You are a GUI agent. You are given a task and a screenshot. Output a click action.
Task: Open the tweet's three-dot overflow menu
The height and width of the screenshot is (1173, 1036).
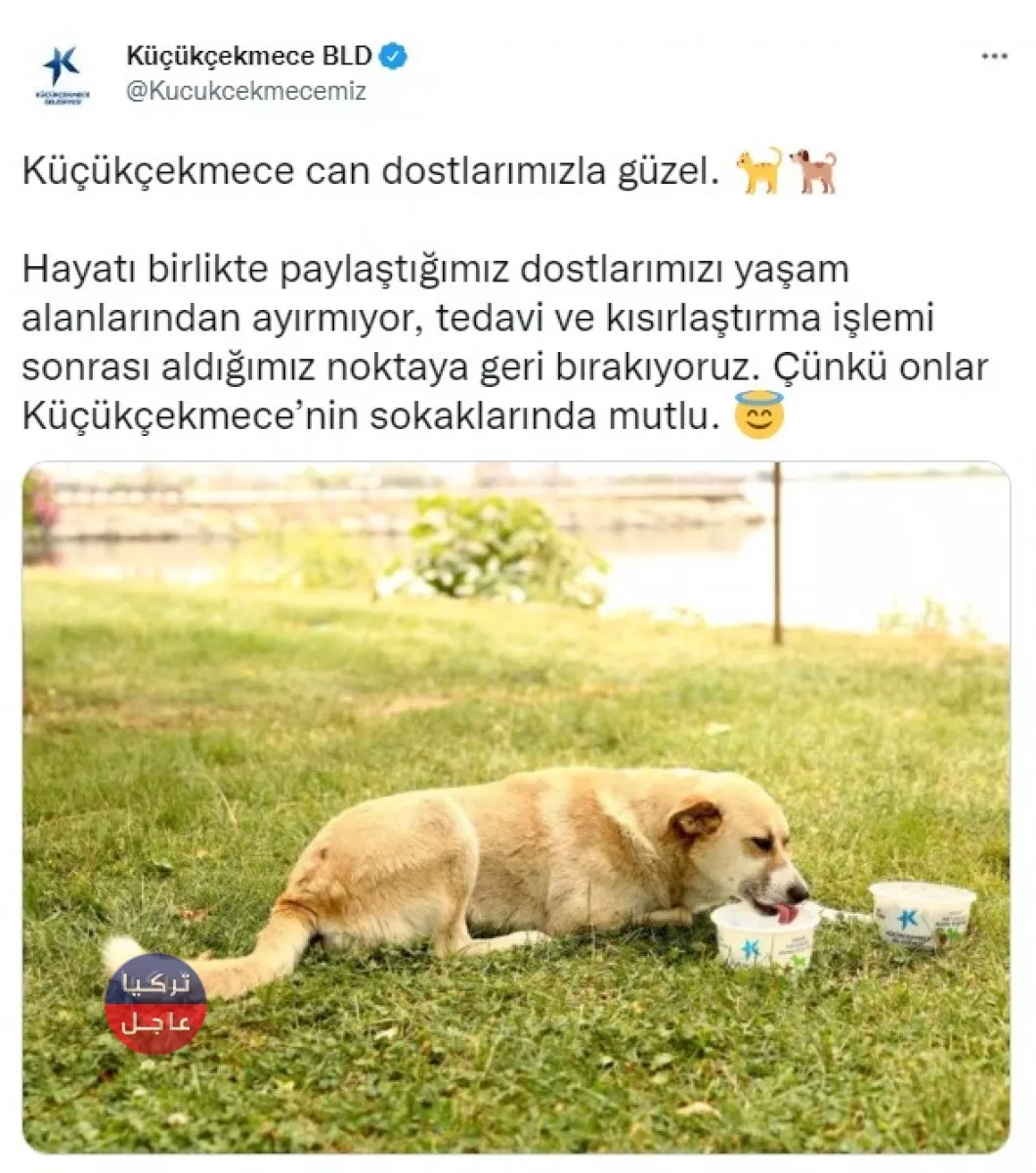[x=993, y=57]
